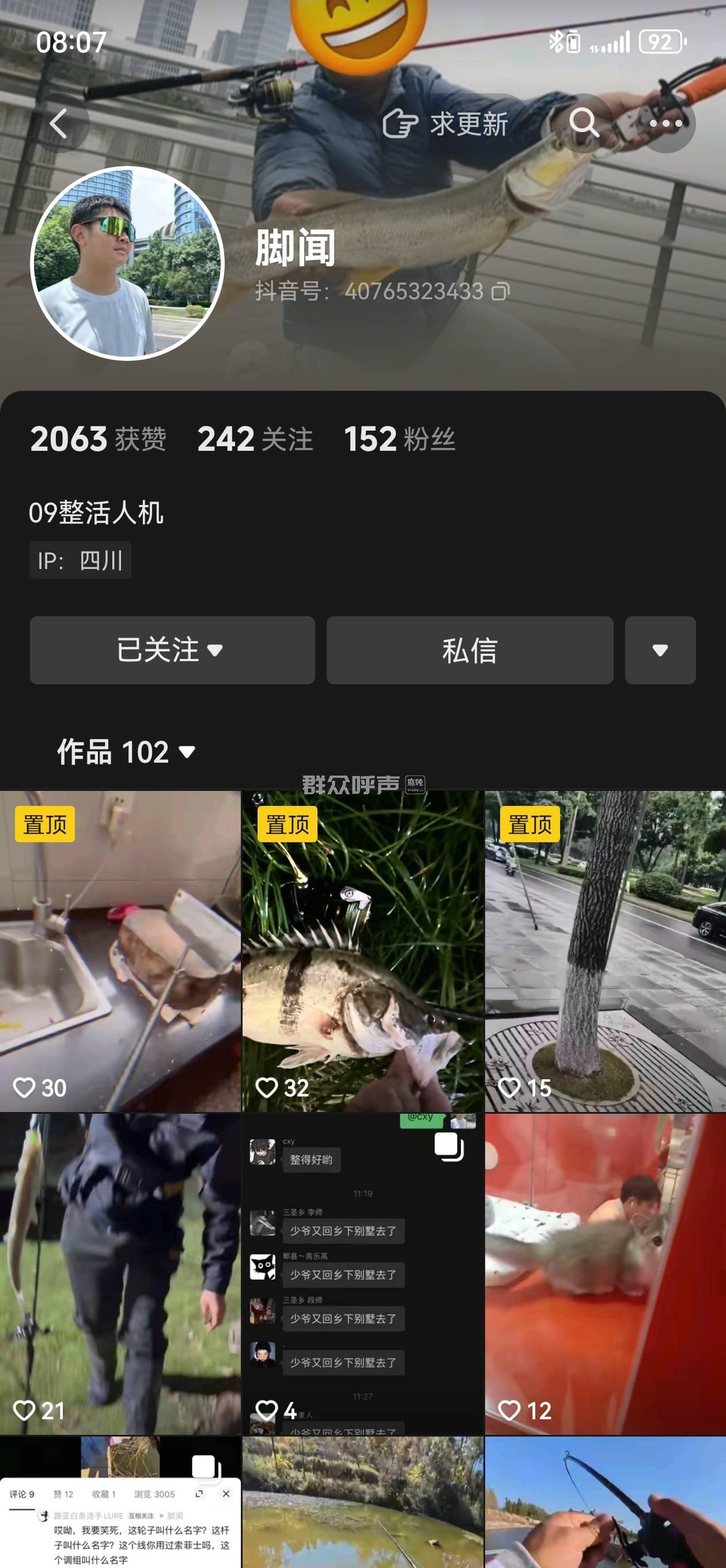Viewport: 726px width, 1568px height.
Task: Search this user's videos
Action: point(584,123)
